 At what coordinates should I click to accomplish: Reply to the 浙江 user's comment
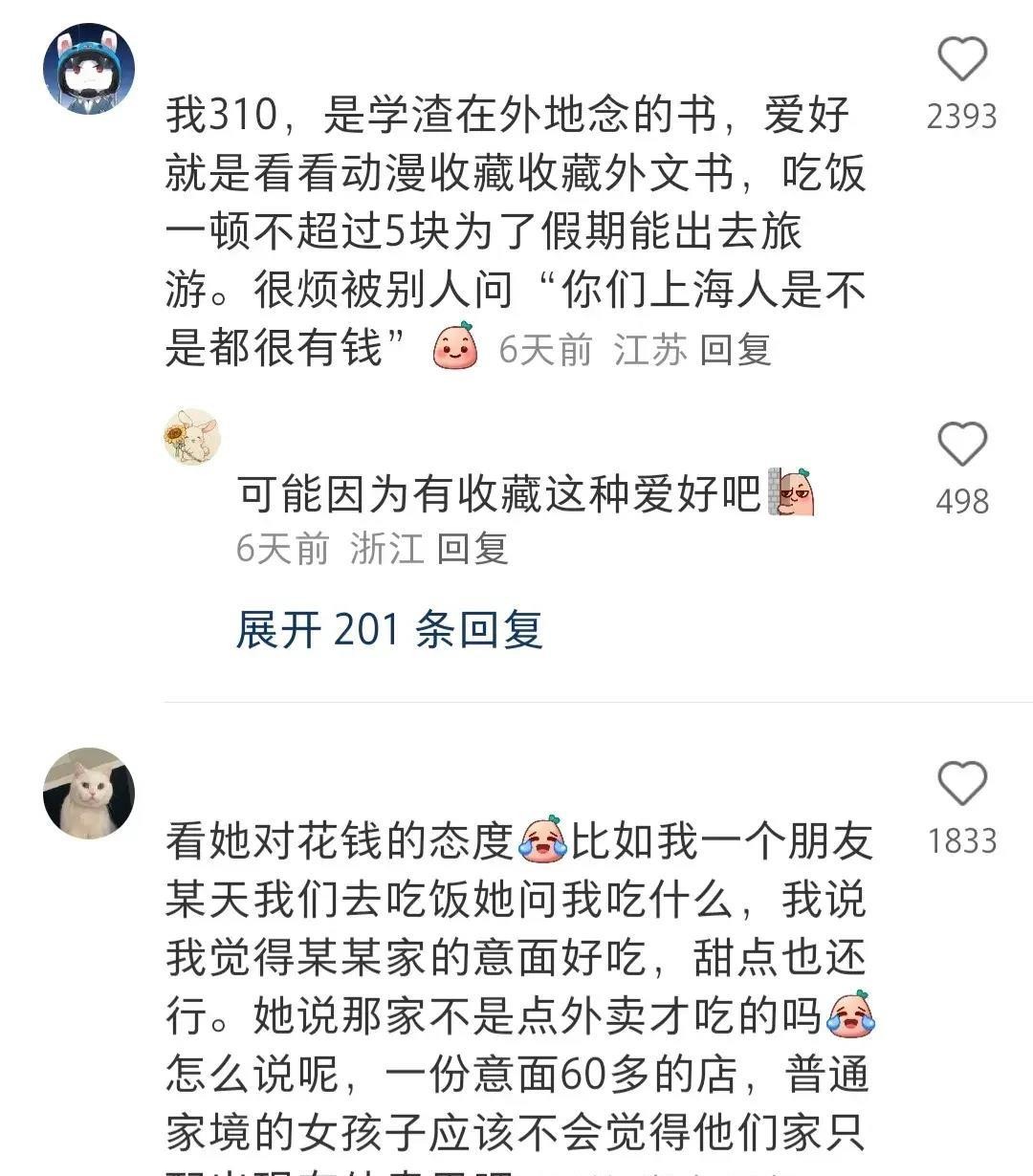(472, 549)
